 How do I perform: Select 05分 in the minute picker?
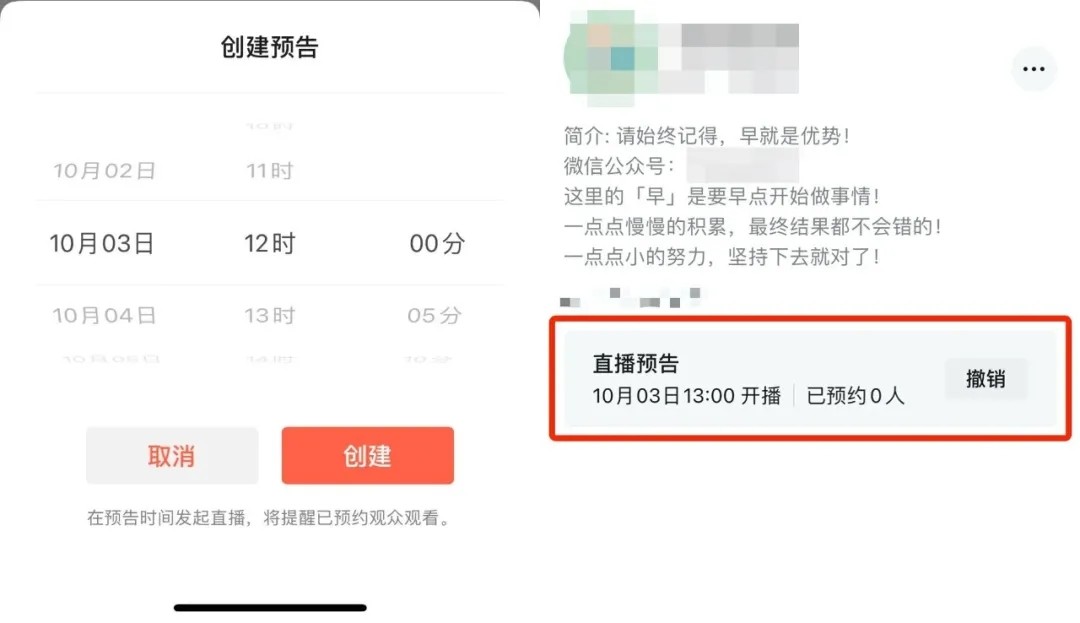[435, 316]
